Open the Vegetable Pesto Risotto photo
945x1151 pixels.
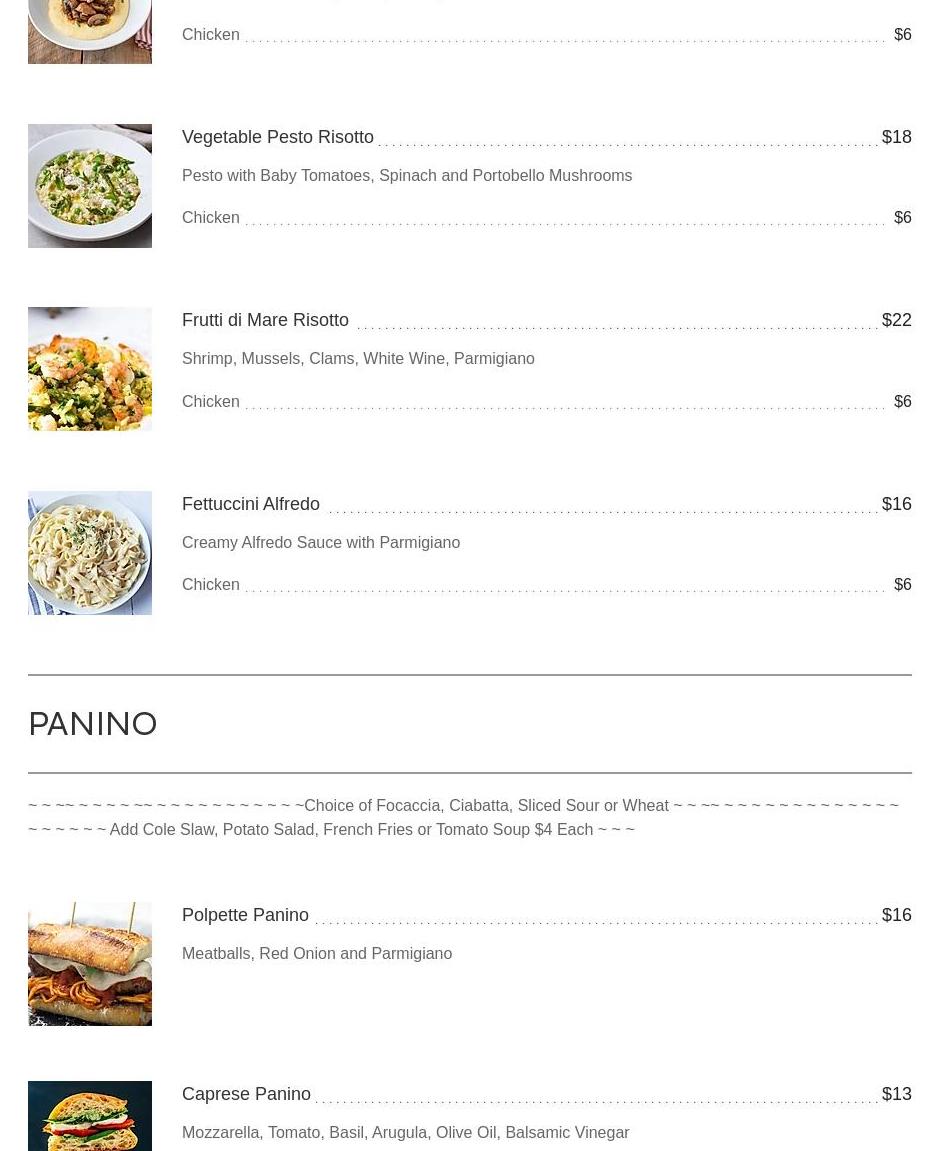coord(90,186)
